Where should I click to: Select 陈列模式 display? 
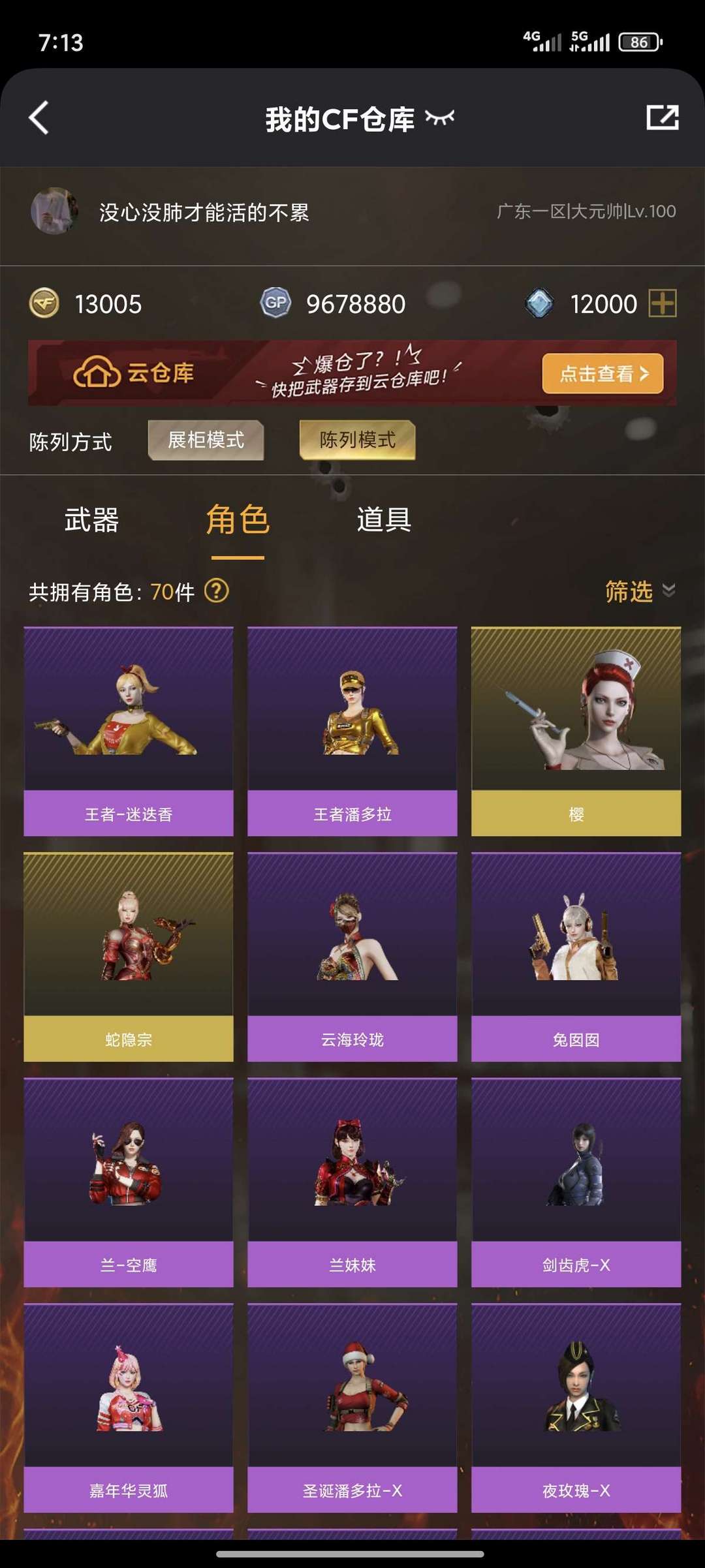click(357, 440)
